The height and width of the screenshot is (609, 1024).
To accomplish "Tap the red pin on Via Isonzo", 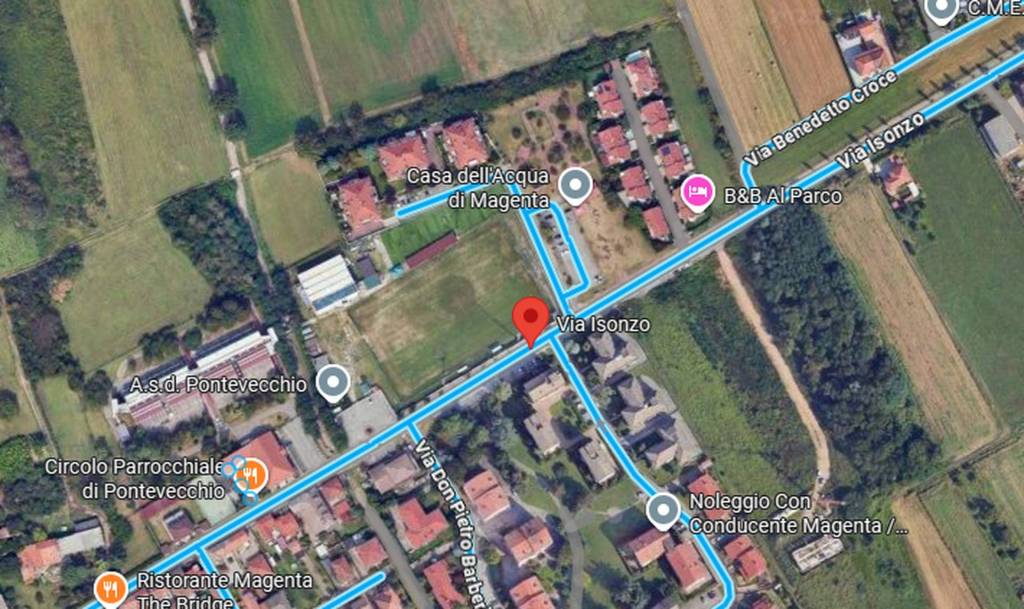I will [x=531, y=320].
